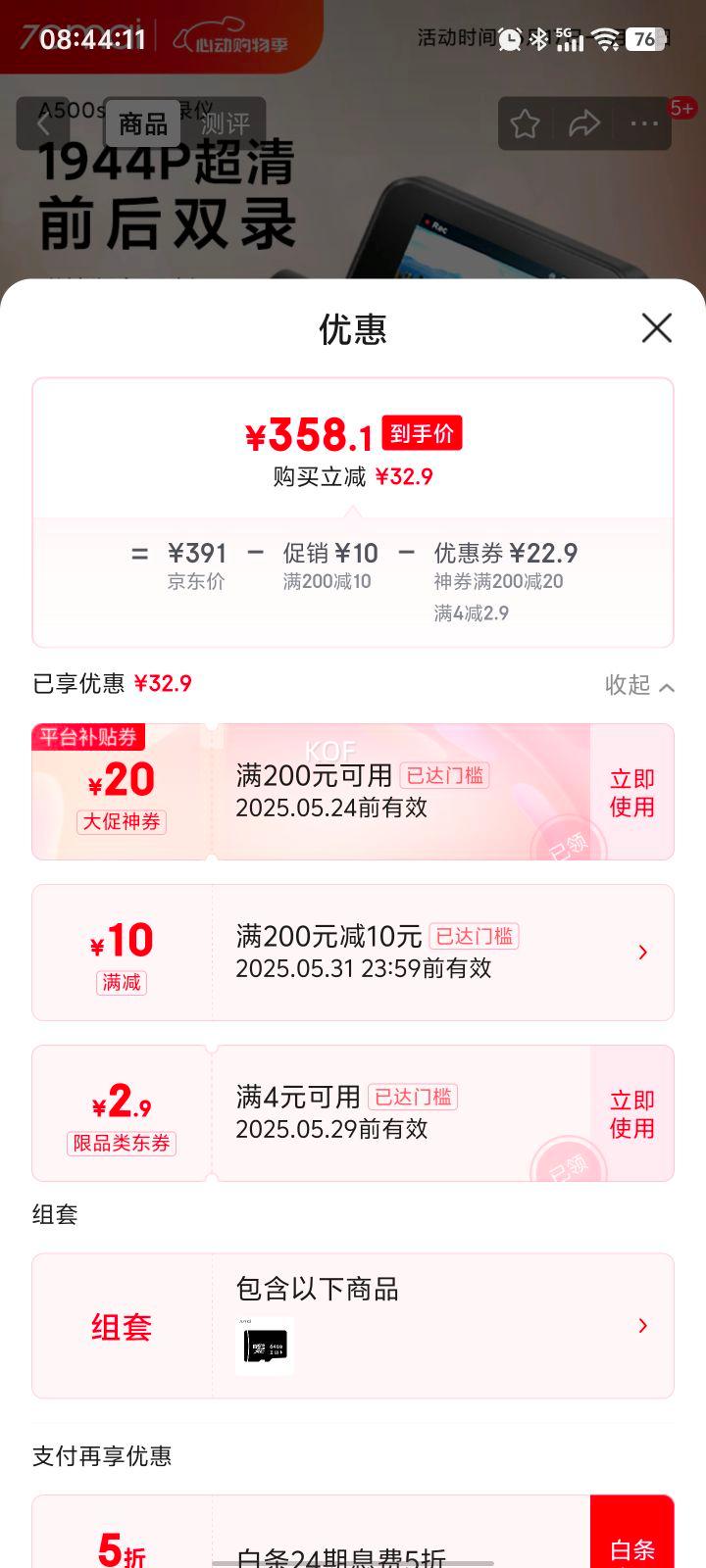706x1568 pixels.
Task: Tap the 白条 button on 5折 offer
Action: click(x=631, y=1539)
